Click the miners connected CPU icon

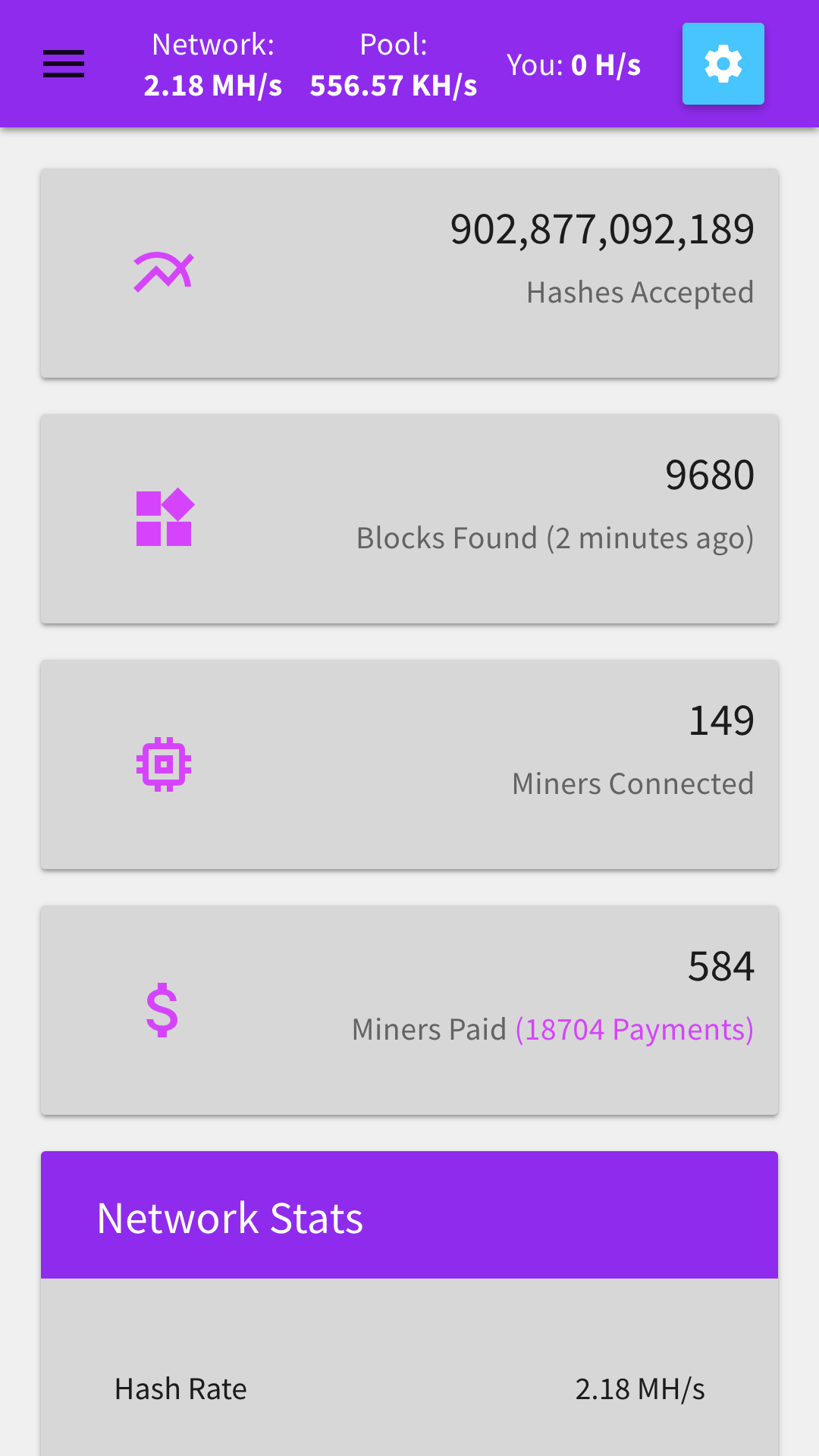click(162, 764)
